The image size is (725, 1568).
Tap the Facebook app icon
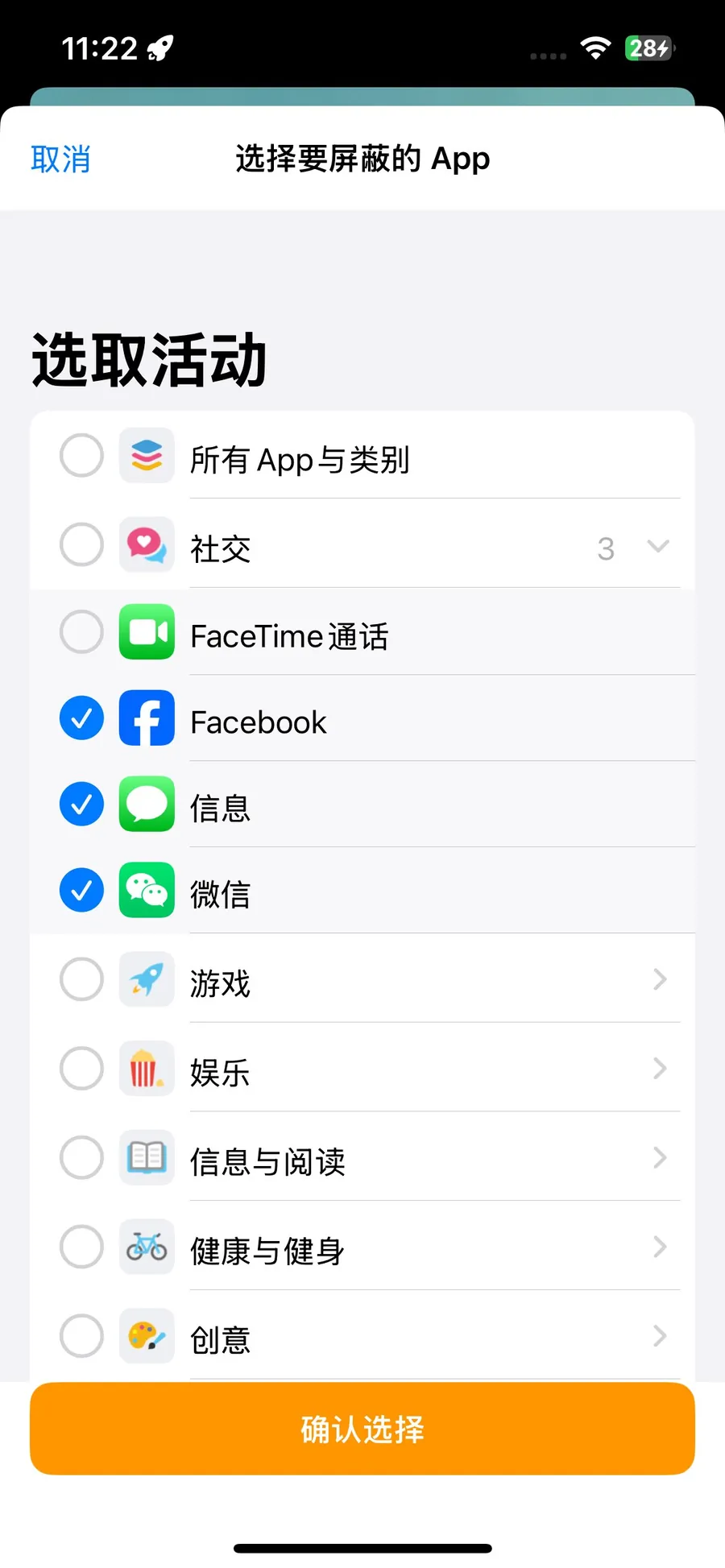pos(146,718)
